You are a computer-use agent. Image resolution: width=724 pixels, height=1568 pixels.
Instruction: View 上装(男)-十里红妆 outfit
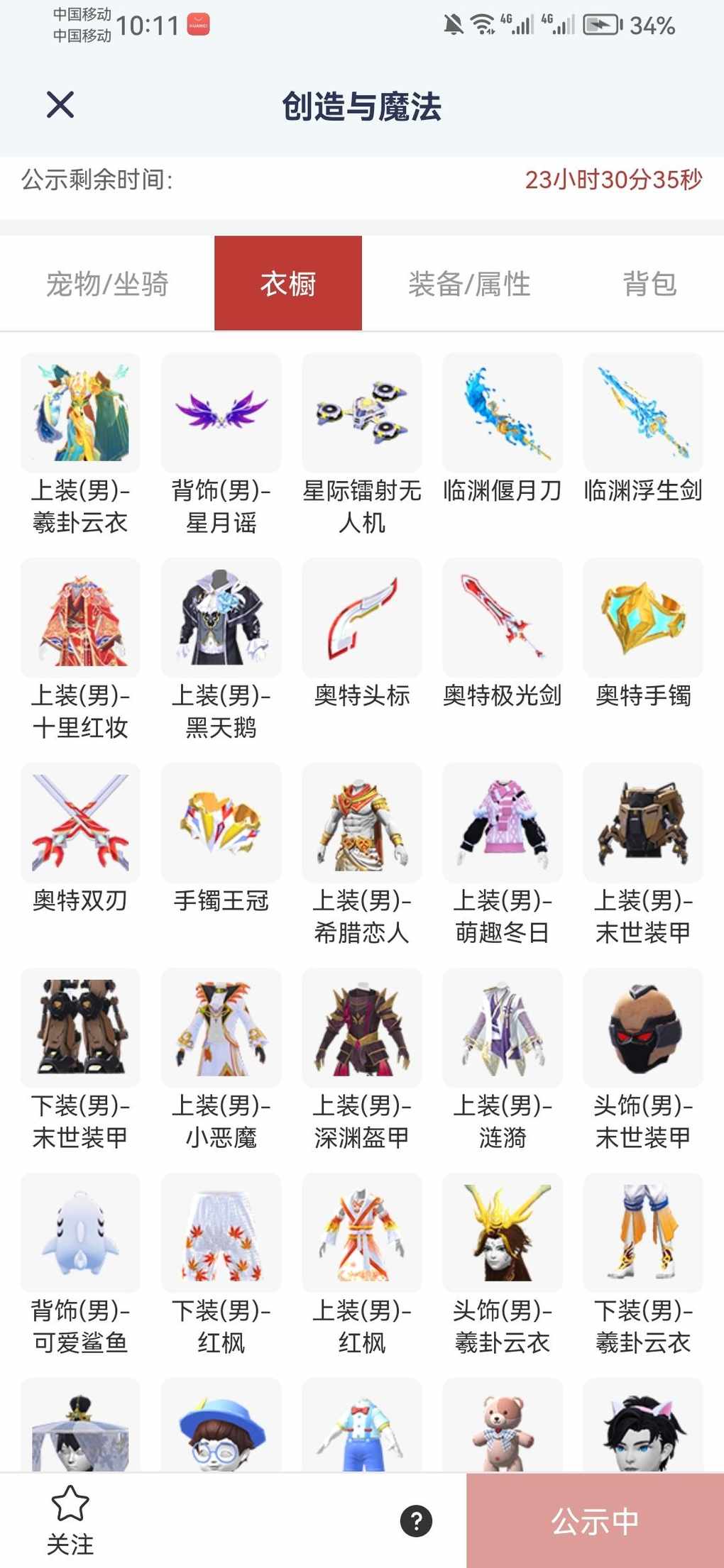coord(80,618)
